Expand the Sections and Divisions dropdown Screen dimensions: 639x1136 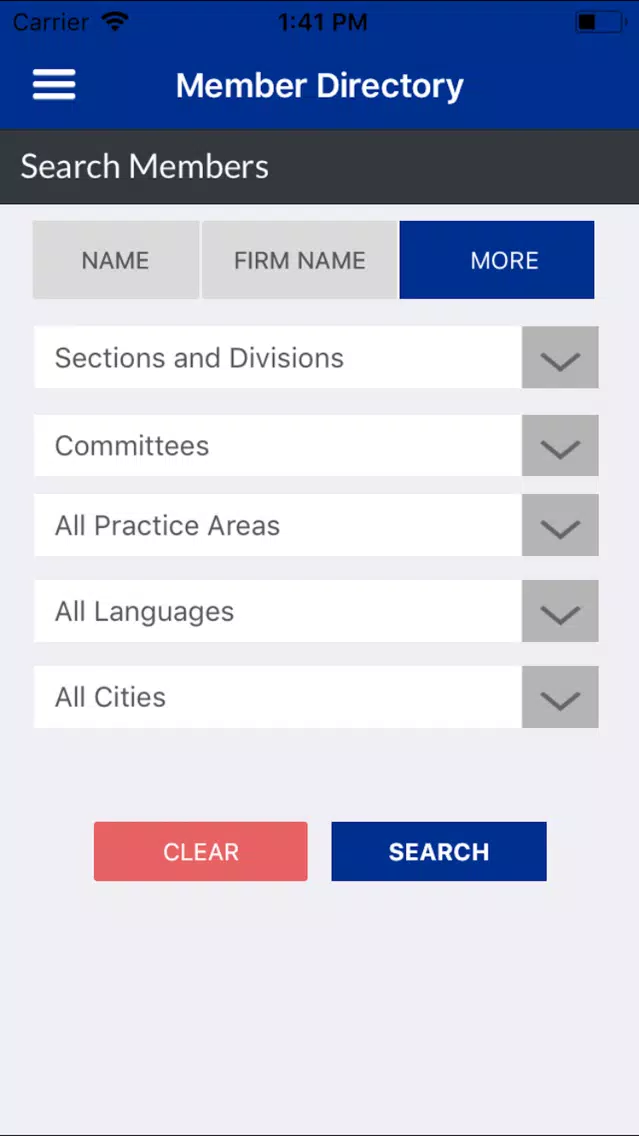tap(316, 357)
